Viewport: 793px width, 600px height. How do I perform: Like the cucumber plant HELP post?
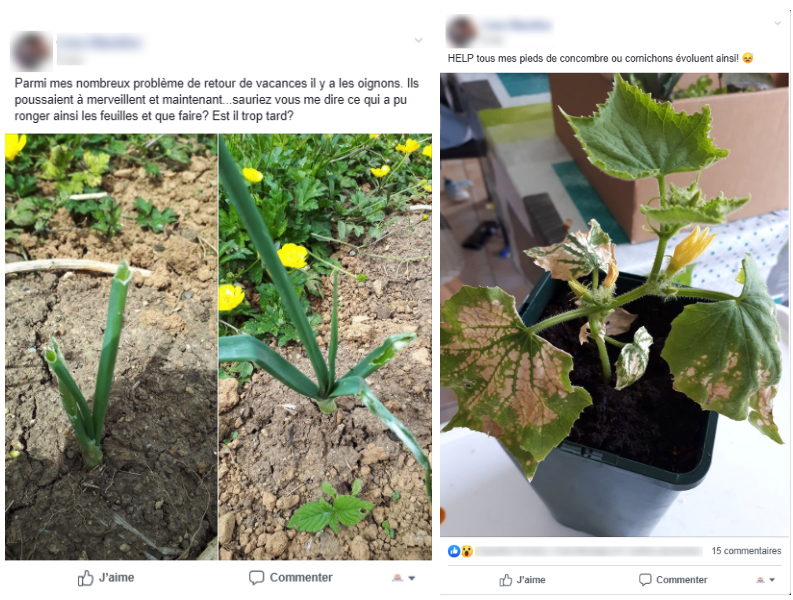522,580
